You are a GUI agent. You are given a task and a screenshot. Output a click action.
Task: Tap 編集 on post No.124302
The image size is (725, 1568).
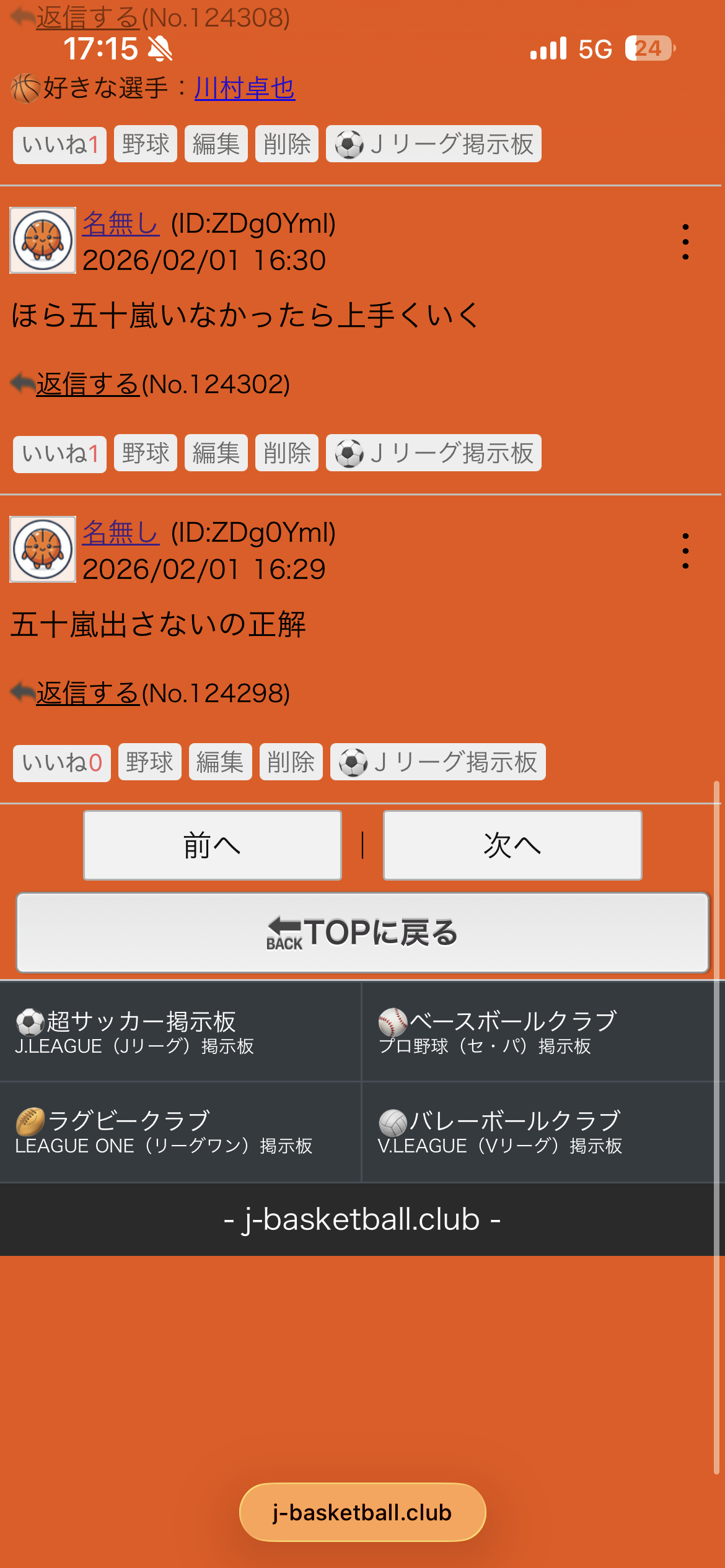(x=216, y=453)
